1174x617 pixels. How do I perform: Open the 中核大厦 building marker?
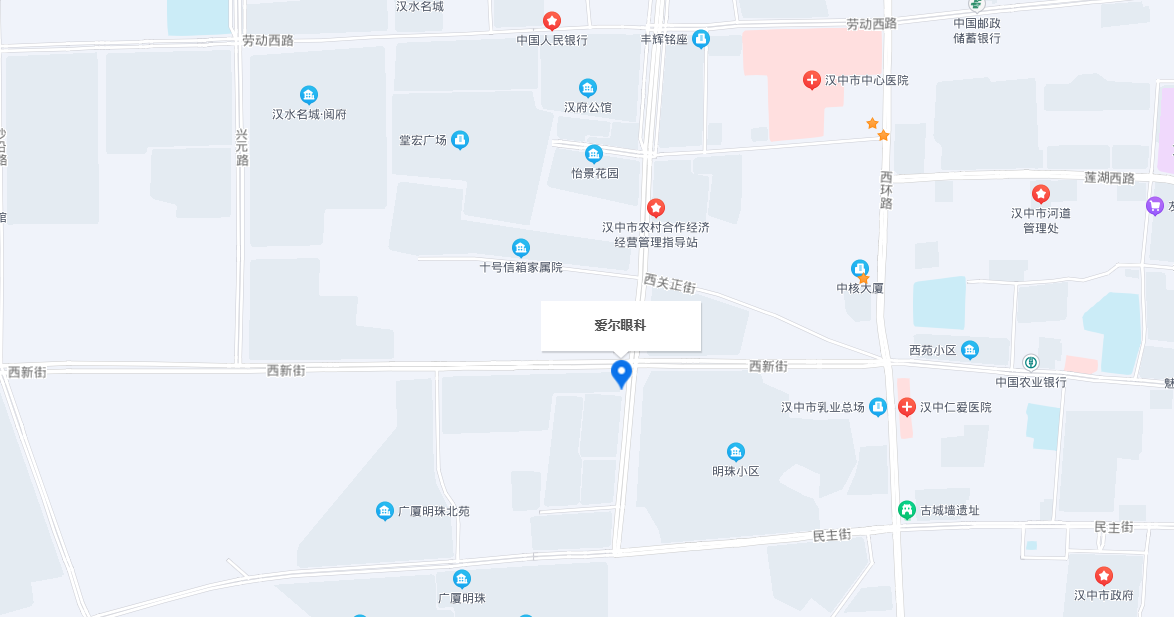tap(859, 269)
